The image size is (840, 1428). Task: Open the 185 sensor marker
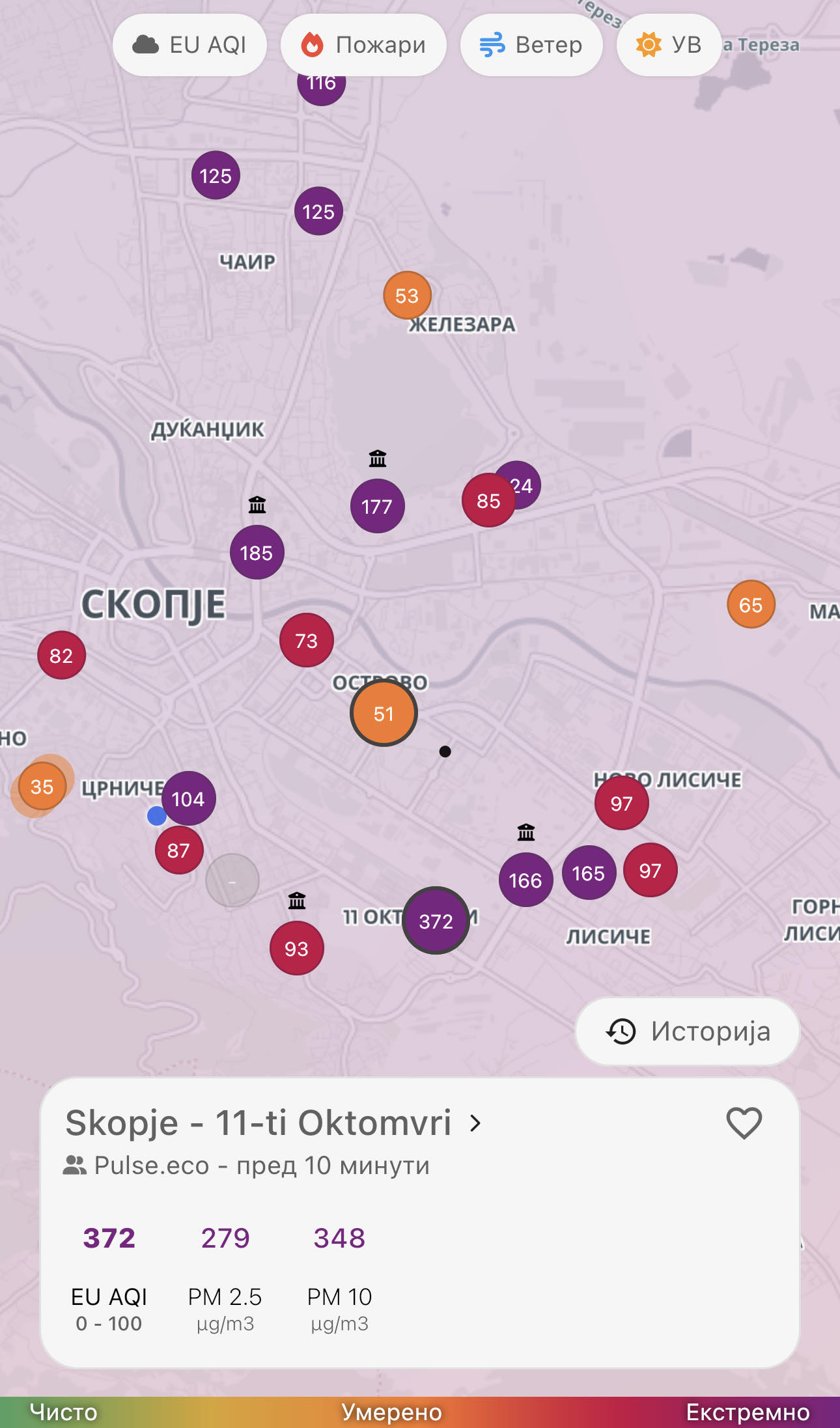(x=257, y=552)
